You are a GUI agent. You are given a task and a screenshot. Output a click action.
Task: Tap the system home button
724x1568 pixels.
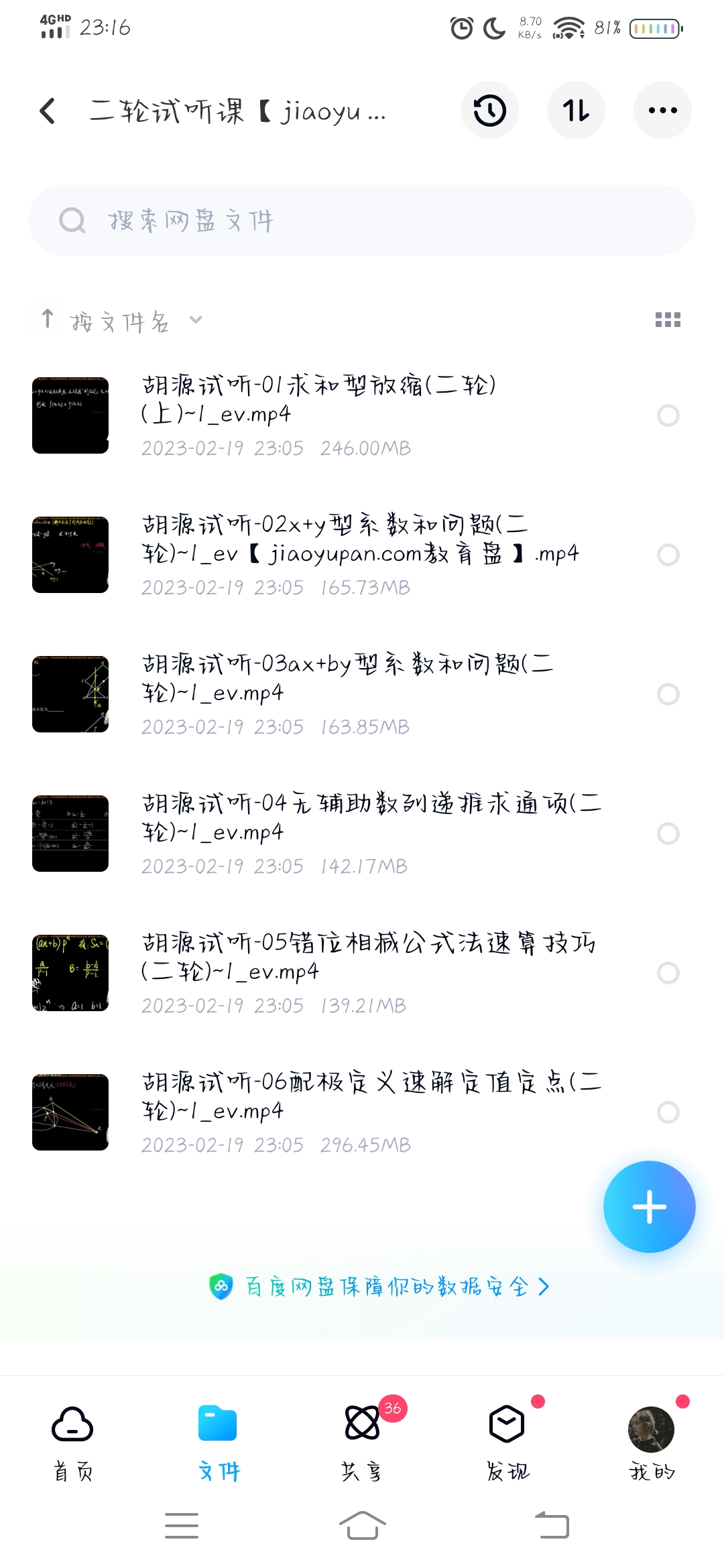click(362, 1526)
